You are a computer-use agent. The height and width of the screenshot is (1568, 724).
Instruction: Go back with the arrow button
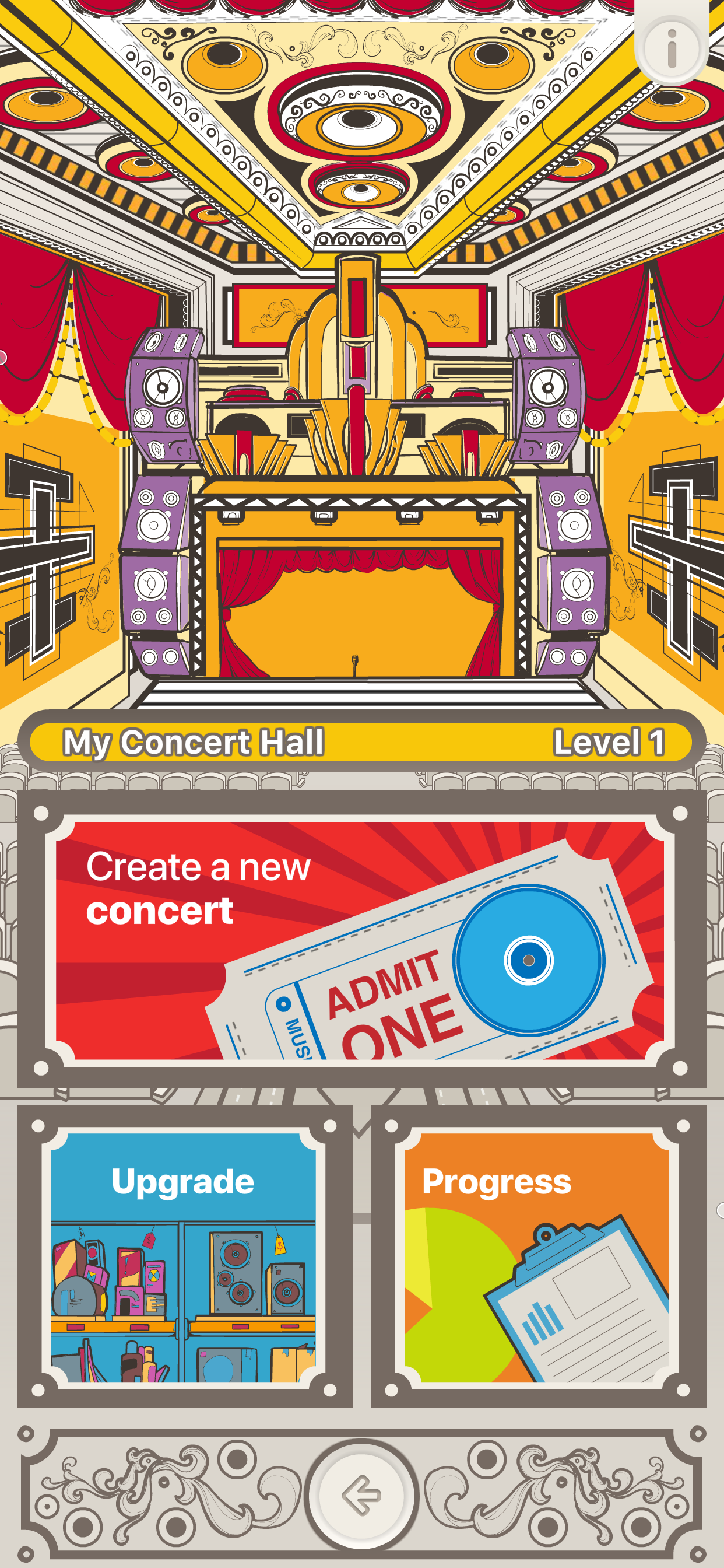point(361,1494)
